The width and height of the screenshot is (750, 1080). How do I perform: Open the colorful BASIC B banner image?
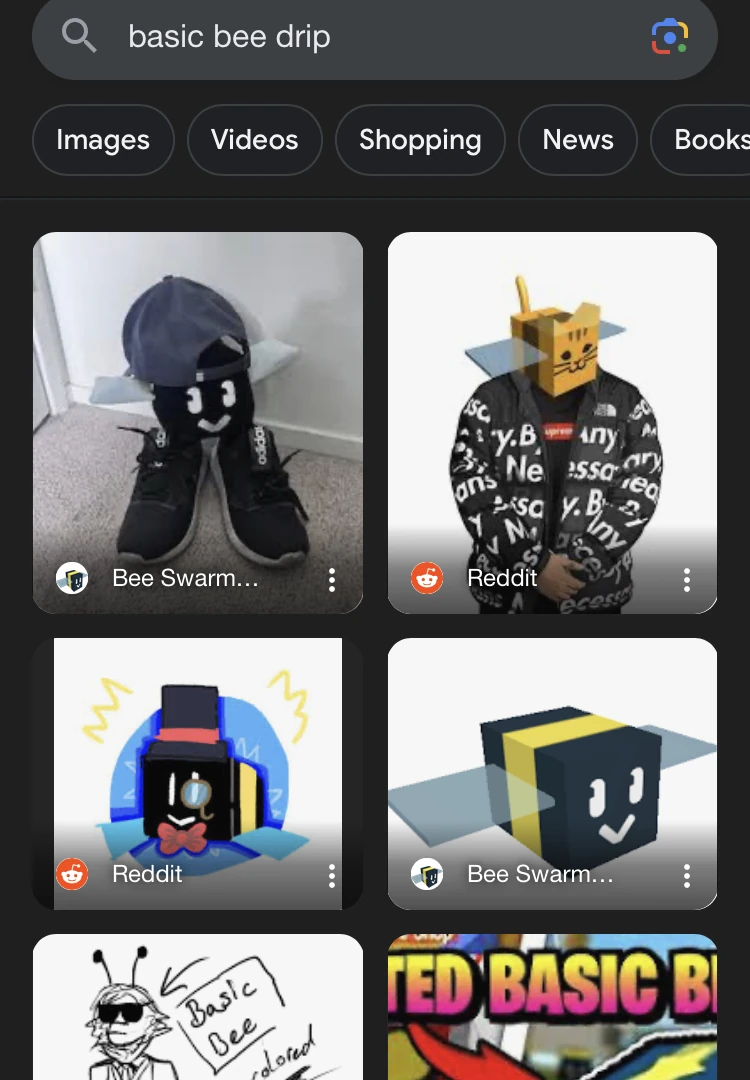tap(552, 1010)
